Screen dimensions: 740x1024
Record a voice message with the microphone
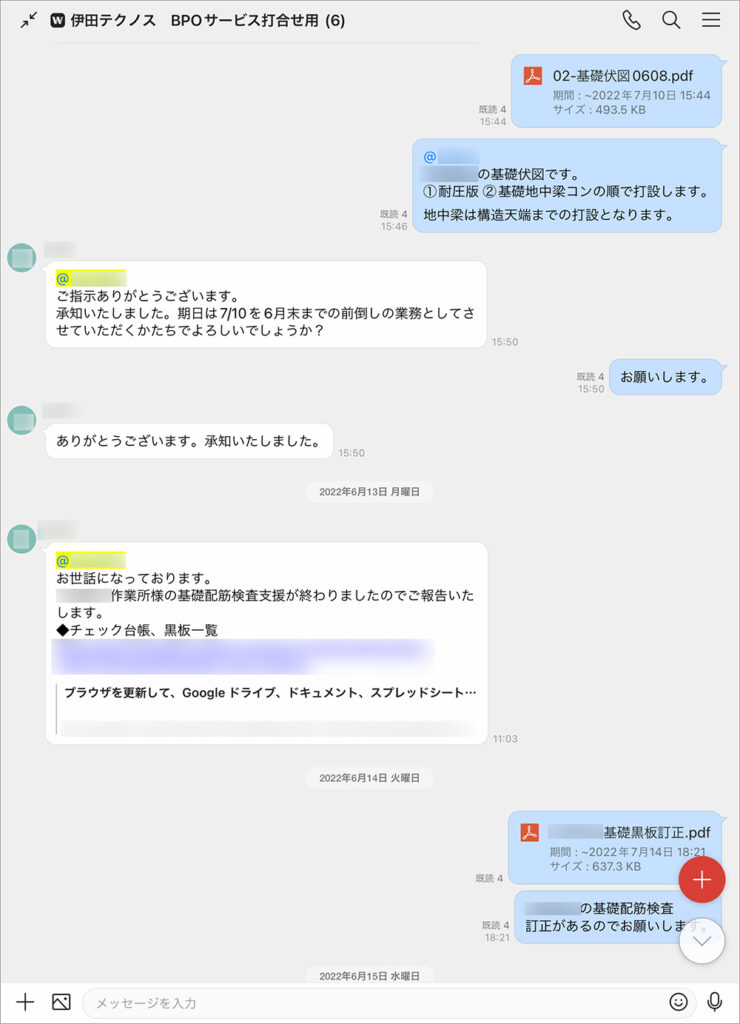click(714, 1001)
